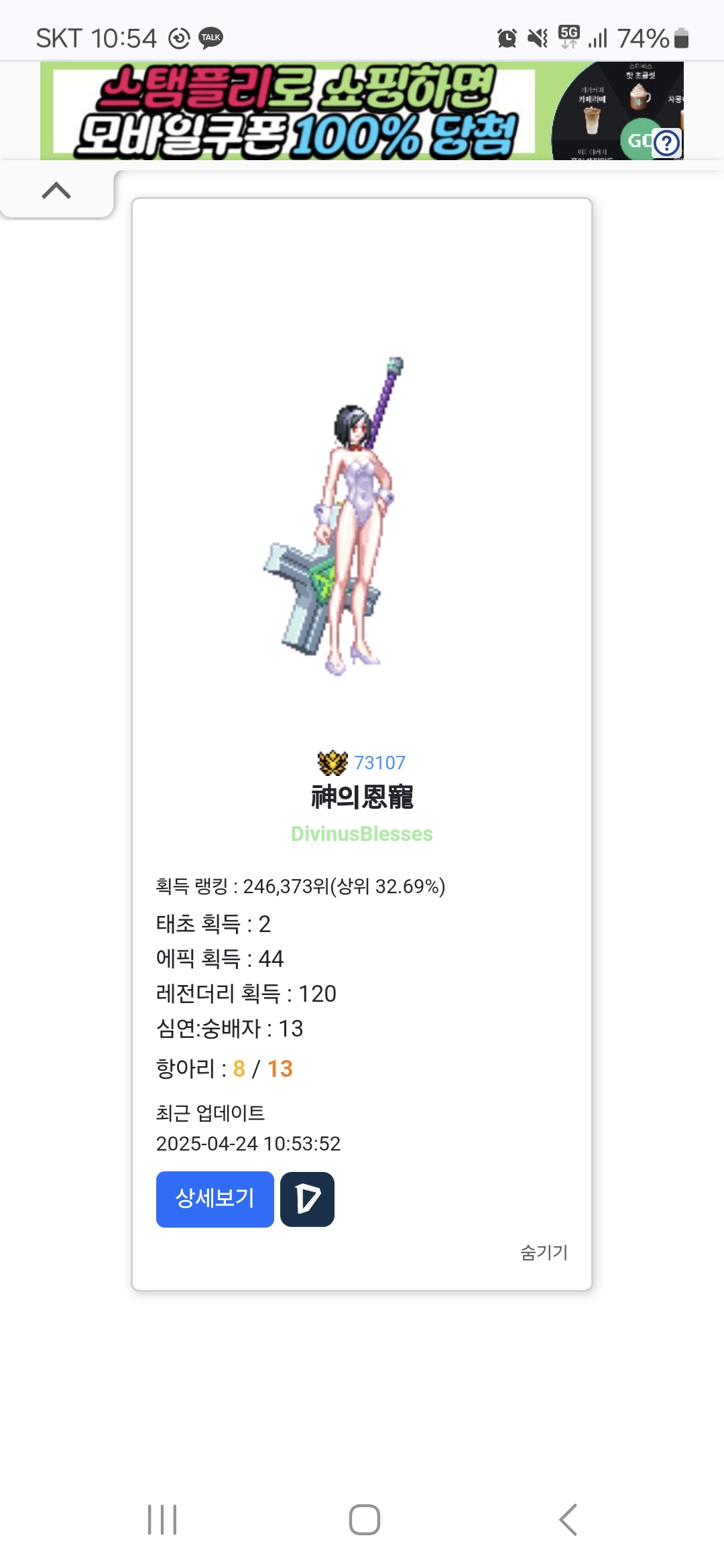Viewport: 724px width, 1568px height.
Task: Tap the ad info question mark icon
Action: (x=666, y=143)
